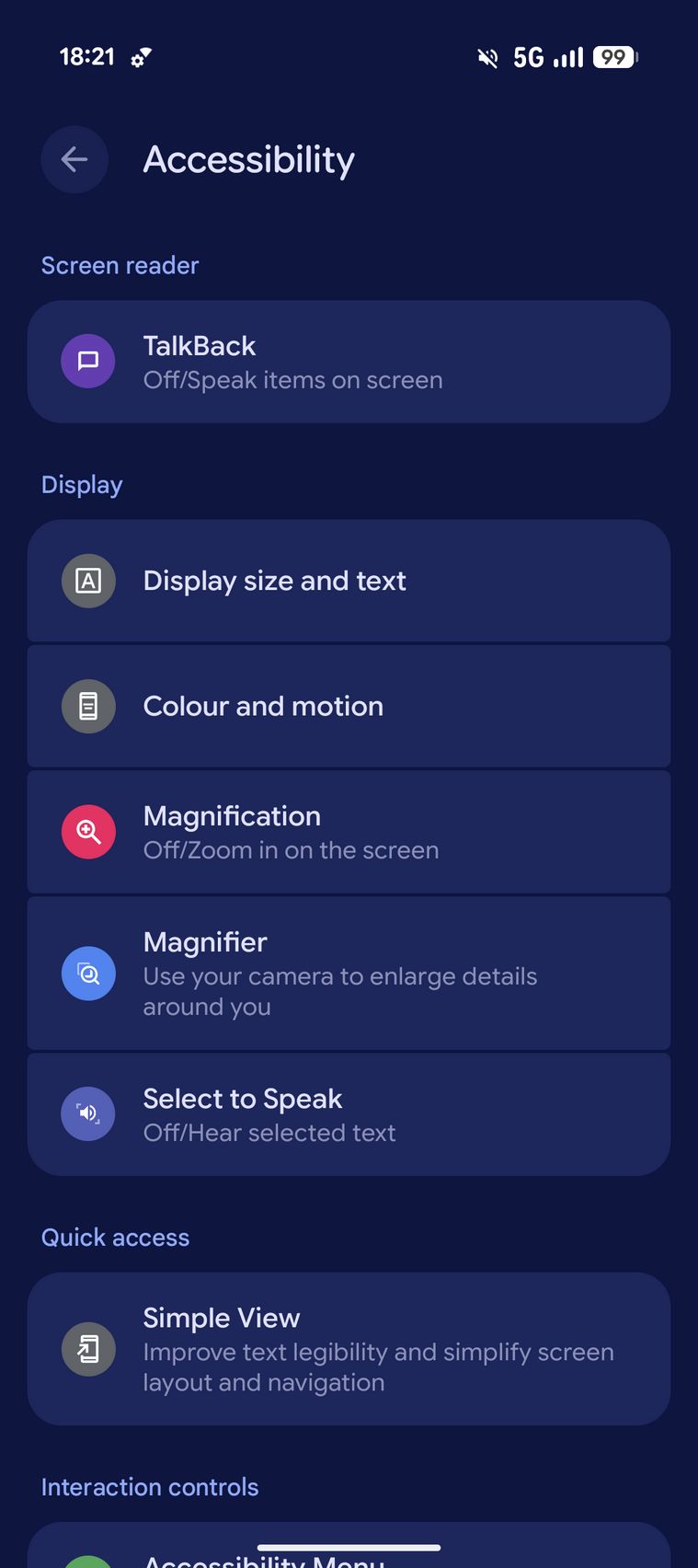Open Display size and text
This screenshot has height=1568, width=698.
point(349,581)
